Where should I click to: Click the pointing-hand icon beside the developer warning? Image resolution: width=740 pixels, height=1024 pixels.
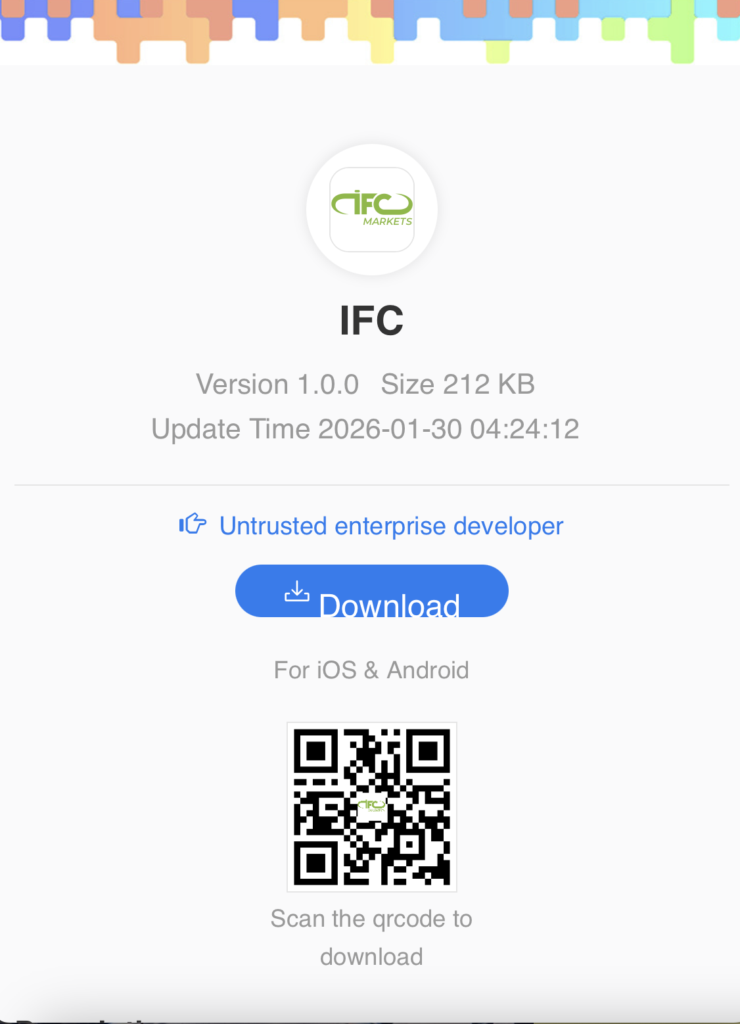pyautogui.click(x=191, y=525)
